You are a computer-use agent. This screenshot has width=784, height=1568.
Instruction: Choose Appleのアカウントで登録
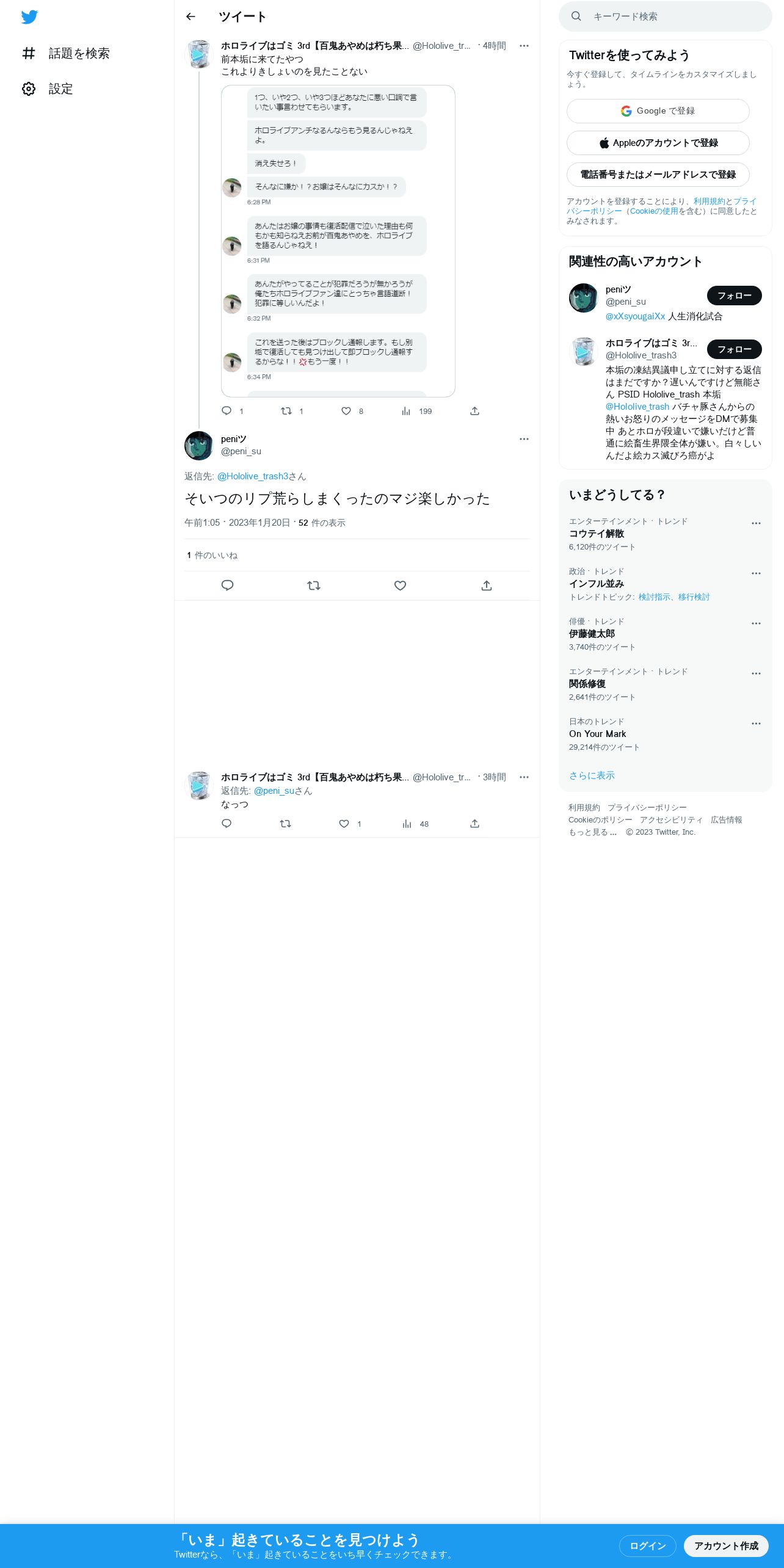coord(658,143)
